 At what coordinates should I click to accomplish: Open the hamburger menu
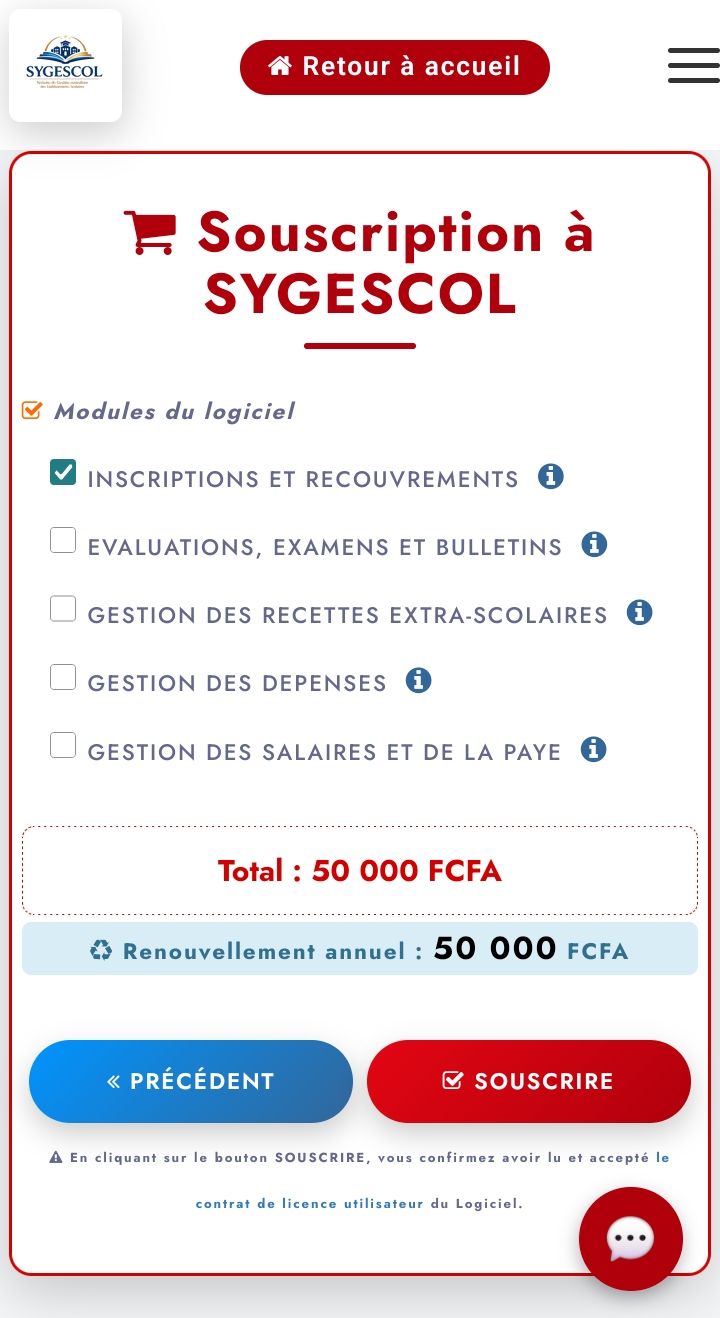pos(694,65)
